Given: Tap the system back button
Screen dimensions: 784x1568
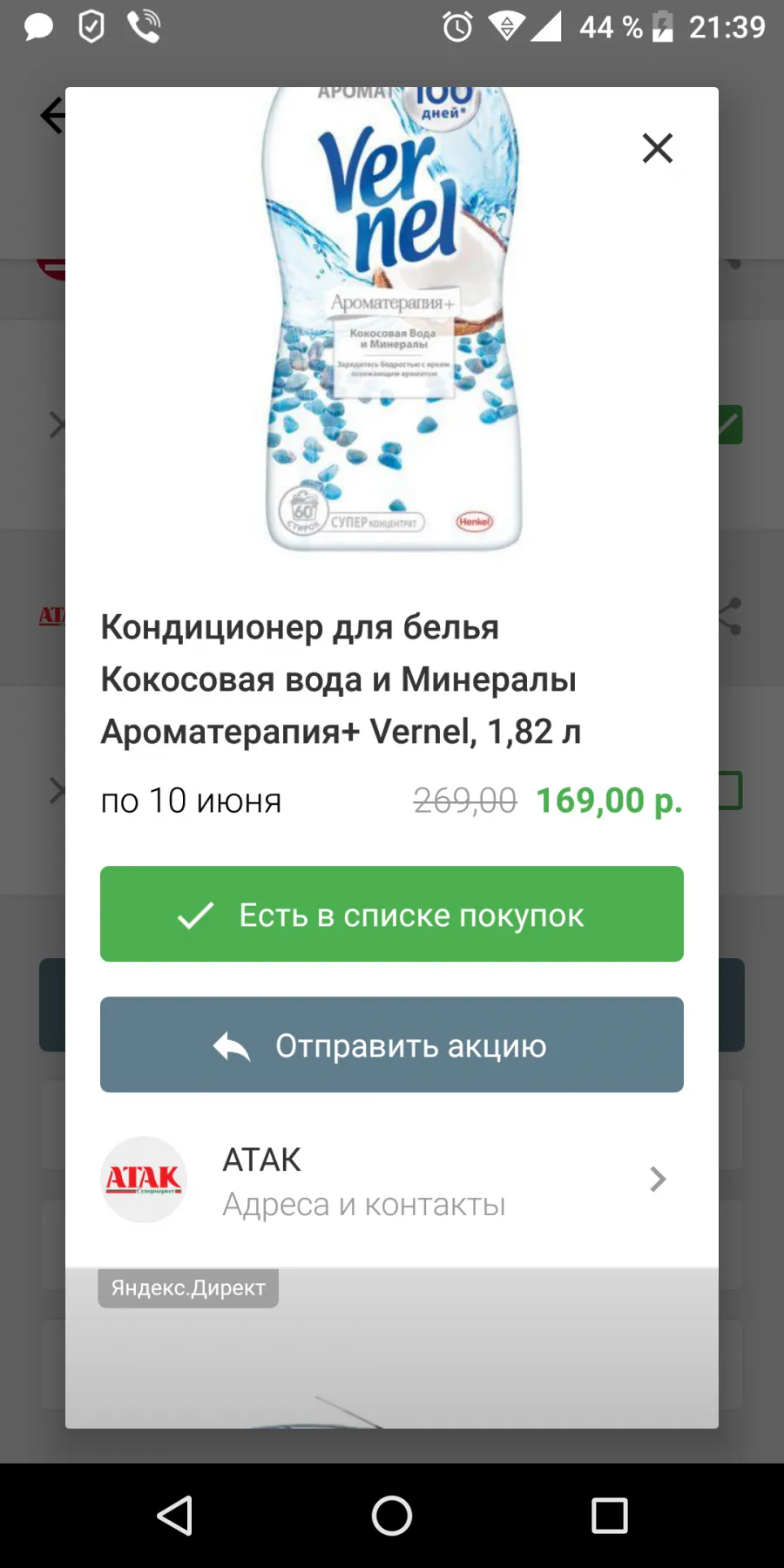Looking at the screenshot, I should tap(174, 1516).
